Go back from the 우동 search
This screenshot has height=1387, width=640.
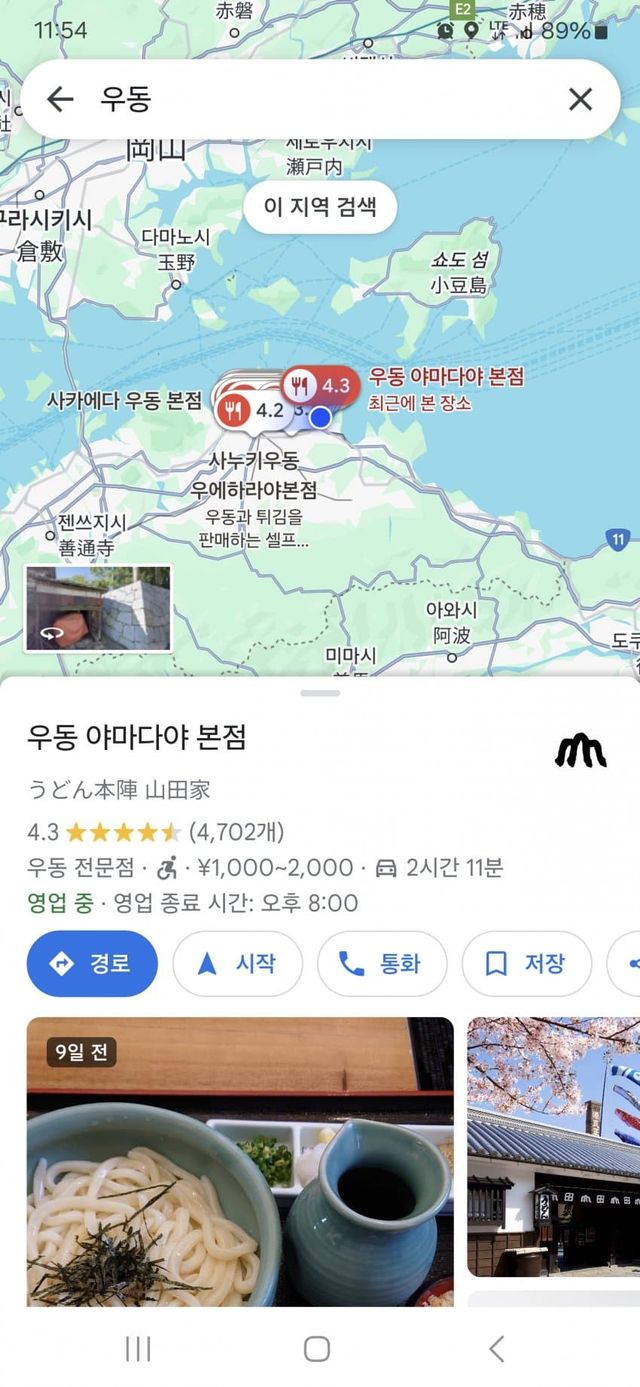pos(60,99)
